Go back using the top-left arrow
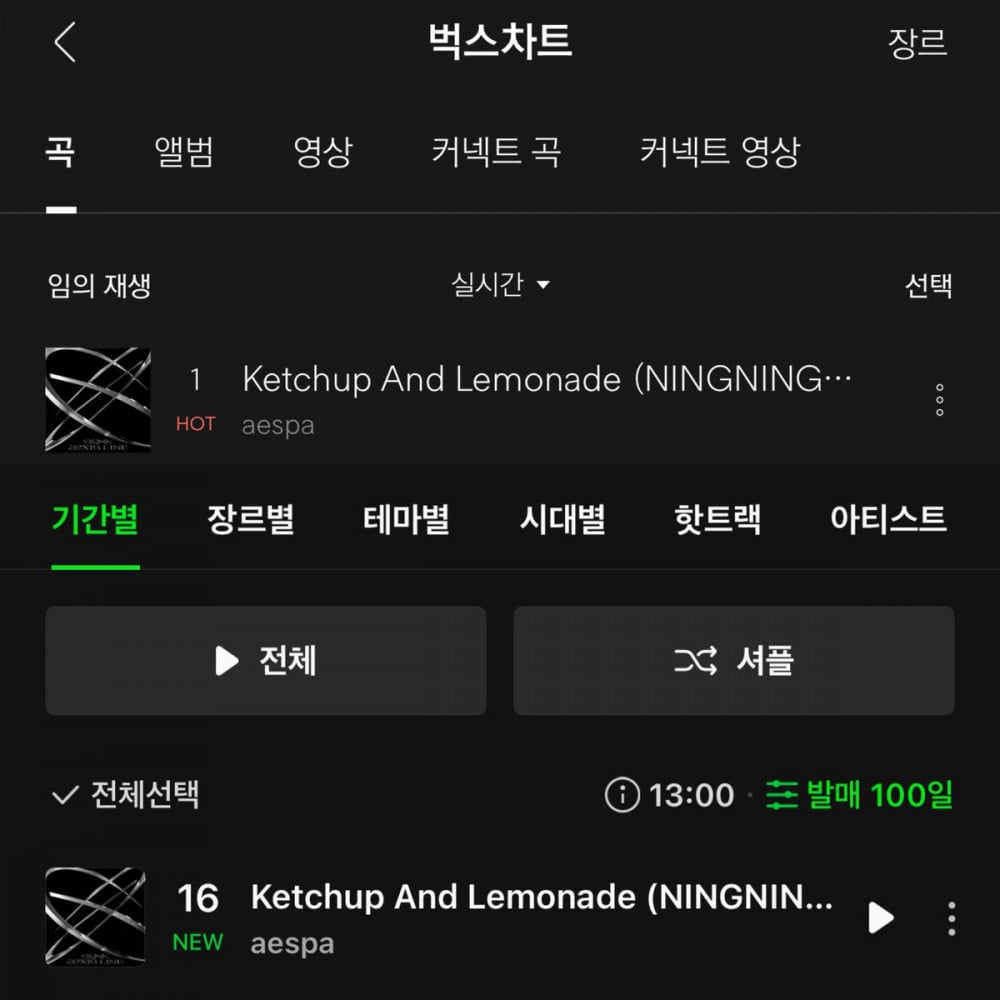Viewport: 1000px width, 1000px height. [x=65, y=43]
